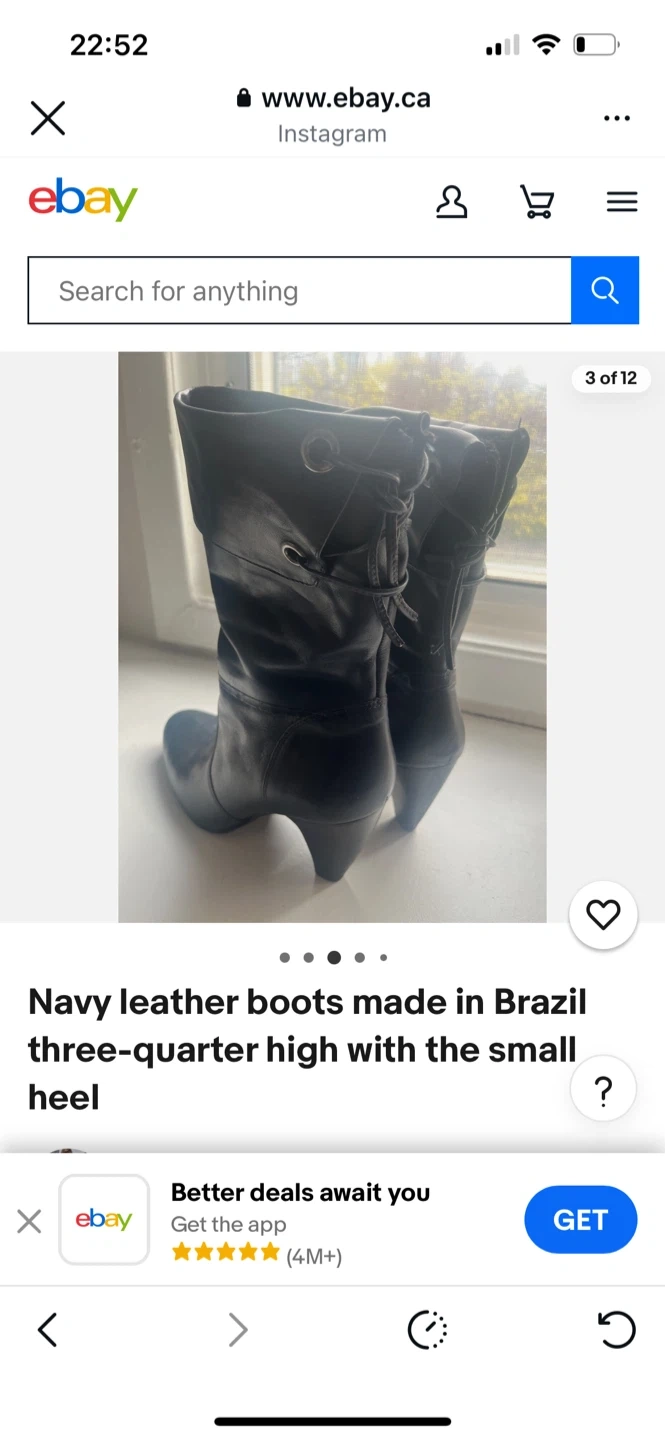
Task: Go back to the previous page
Action: [x=47, y=1330]
